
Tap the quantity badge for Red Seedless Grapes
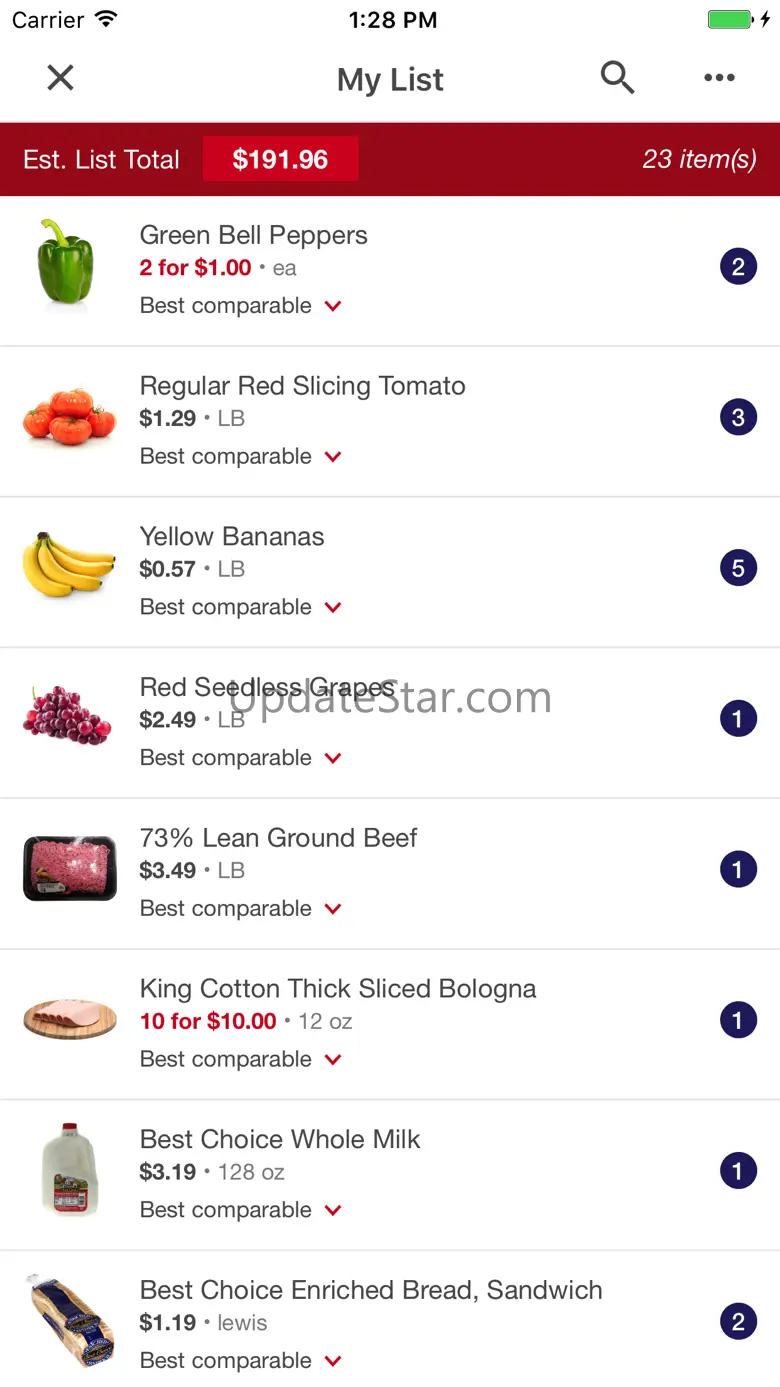738,719
